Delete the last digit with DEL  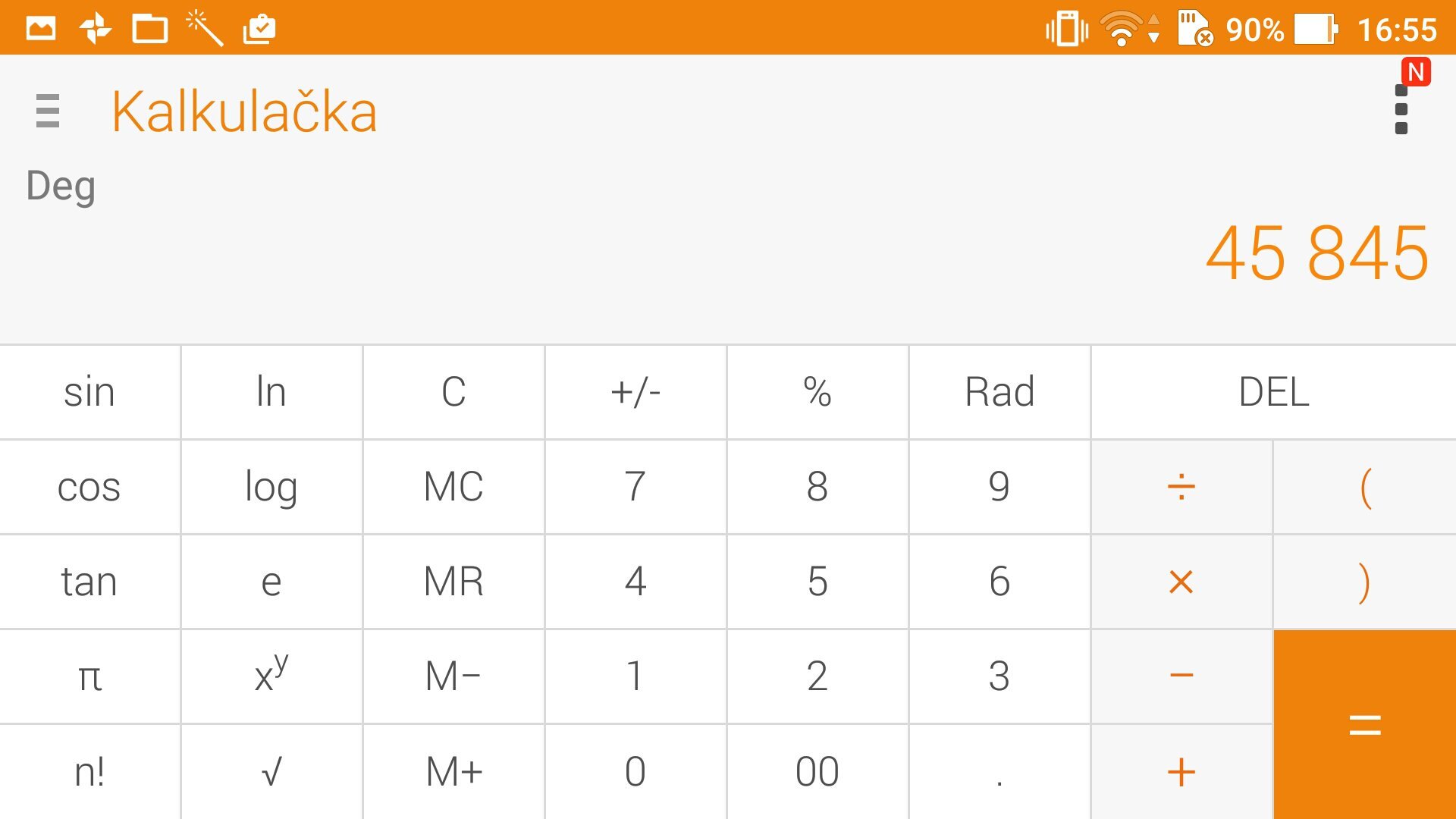[1273, 392]
